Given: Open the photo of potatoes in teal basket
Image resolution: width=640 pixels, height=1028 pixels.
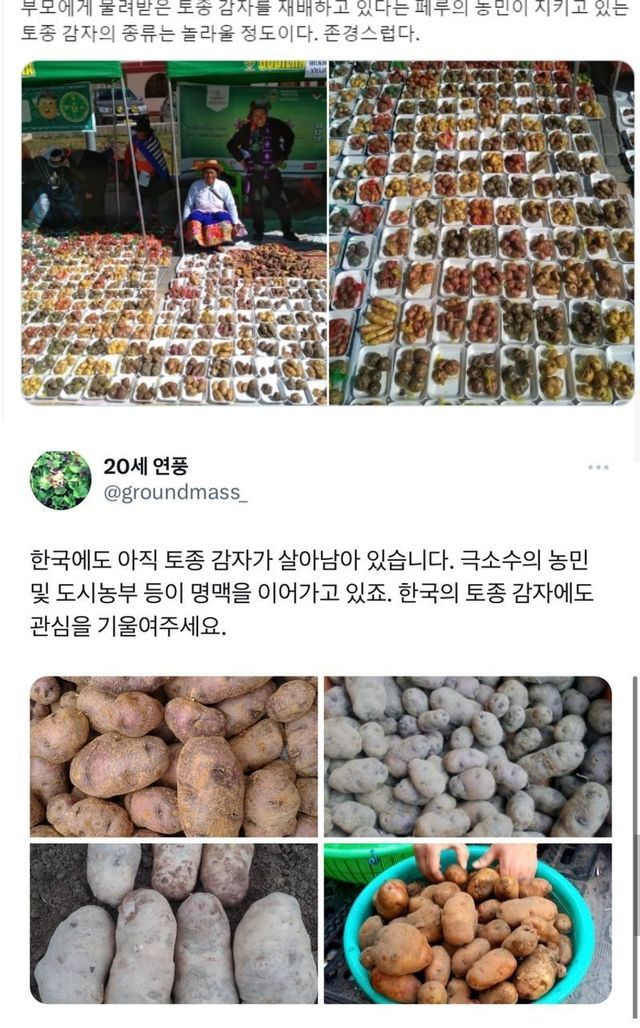Looking at the screenshot, I should point(467,923).
